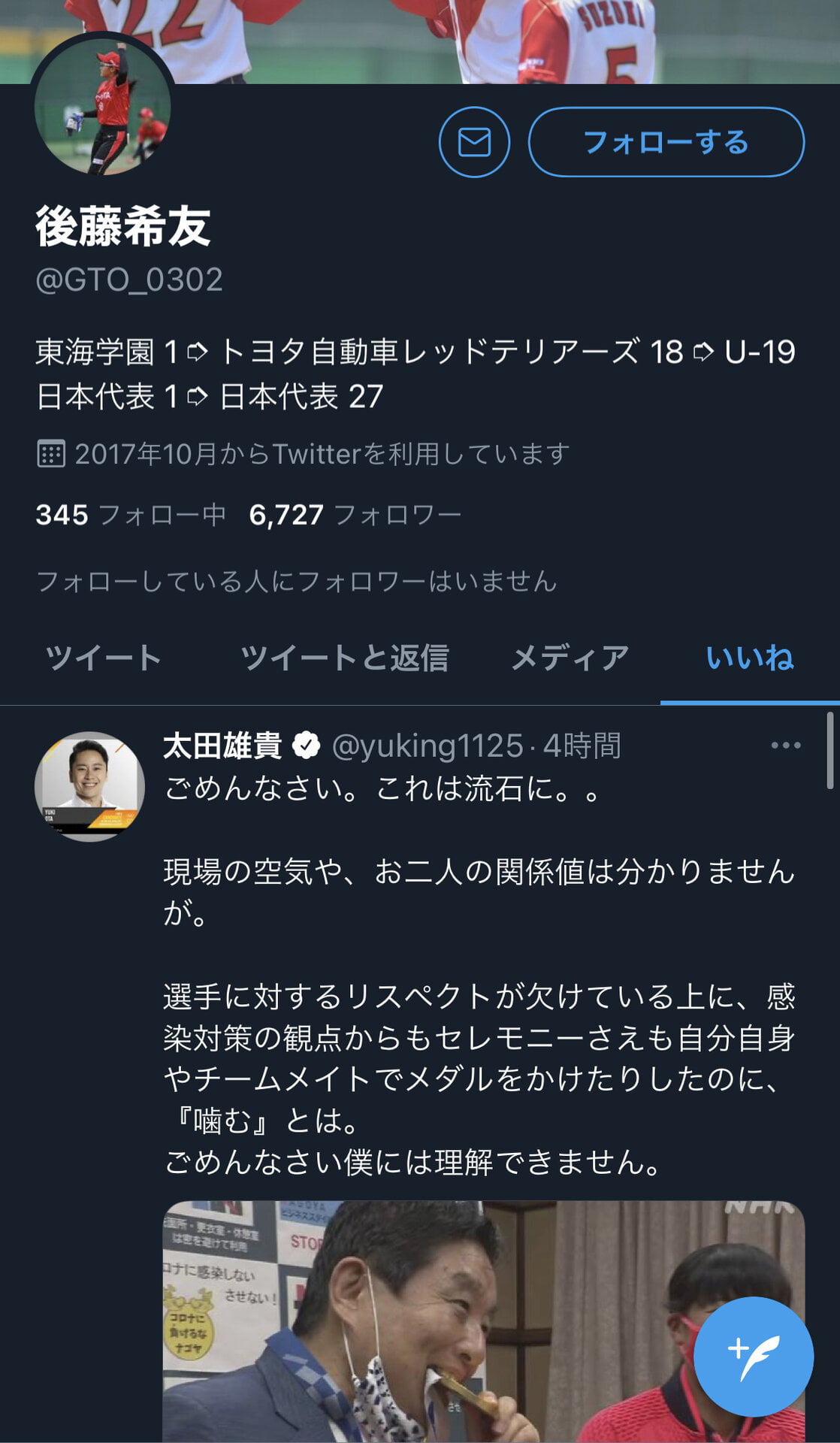Open the @yuking1125 handle link

[427, 746]
